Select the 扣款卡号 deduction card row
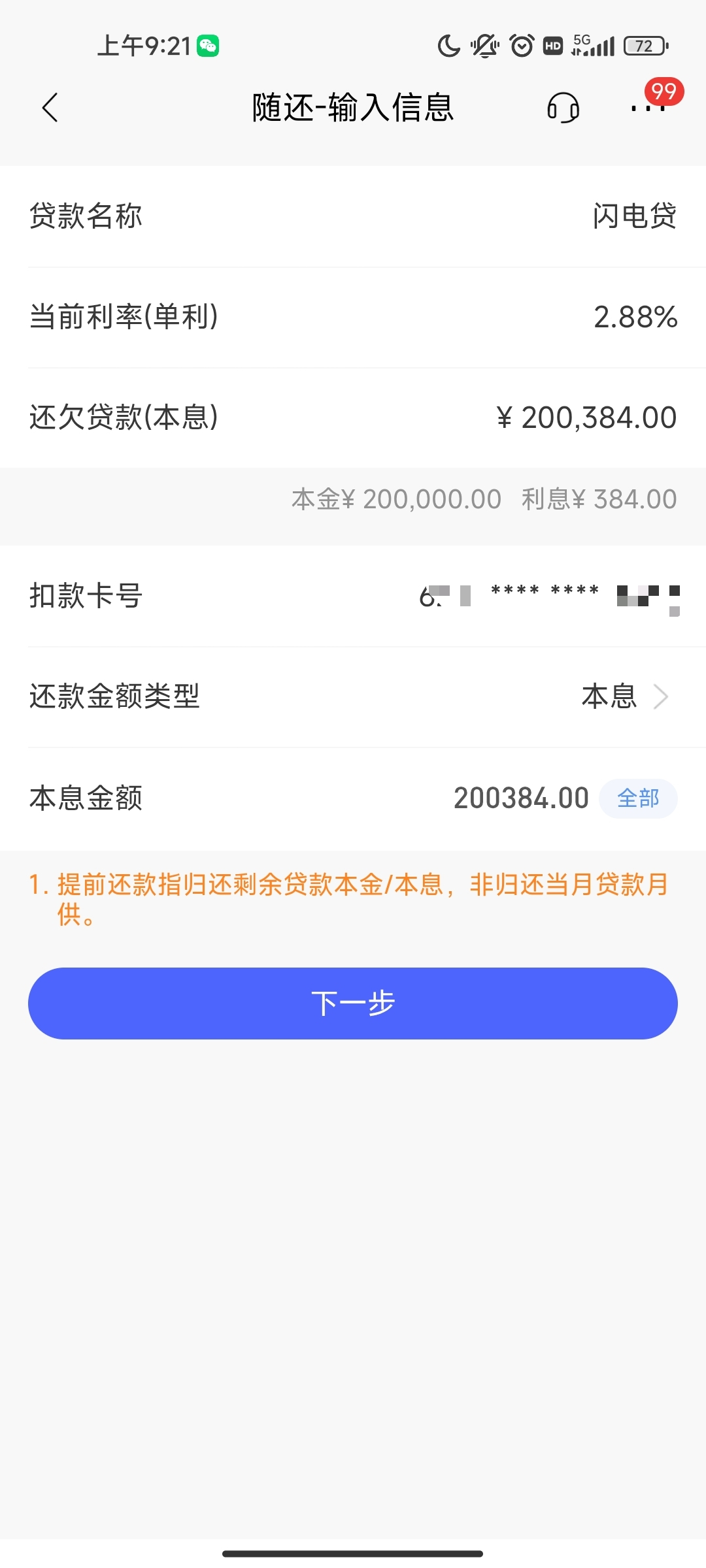 point(353,596)
